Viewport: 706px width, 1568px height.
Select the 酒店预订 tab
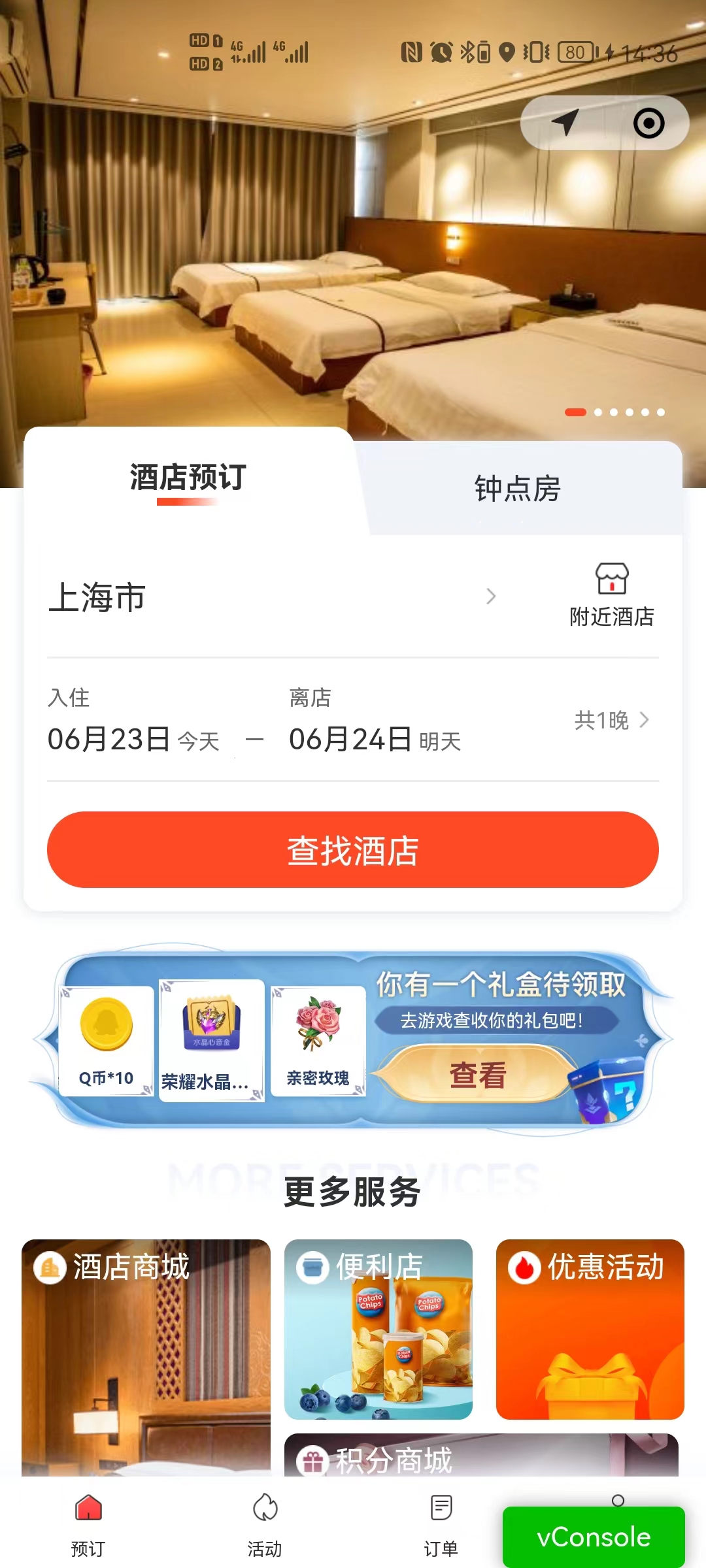pos(188,478)
